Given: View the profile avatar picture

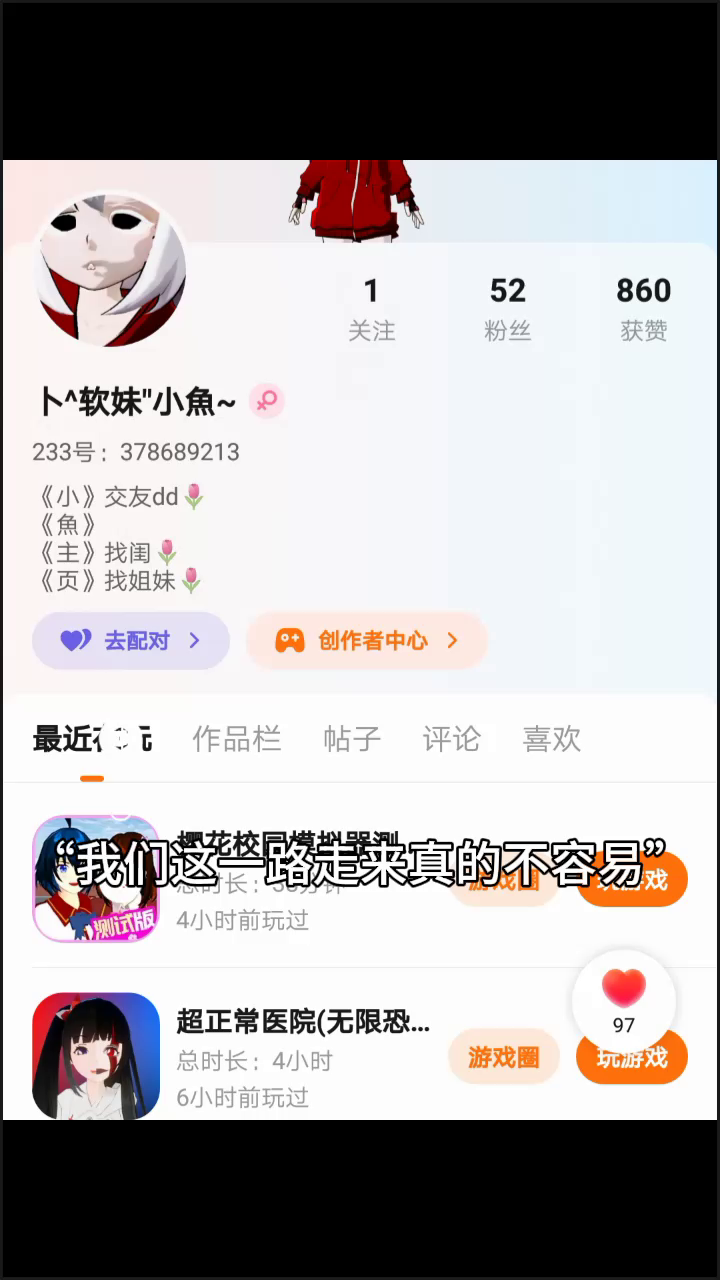Looking at the screenshot, I should pos(110,270).
